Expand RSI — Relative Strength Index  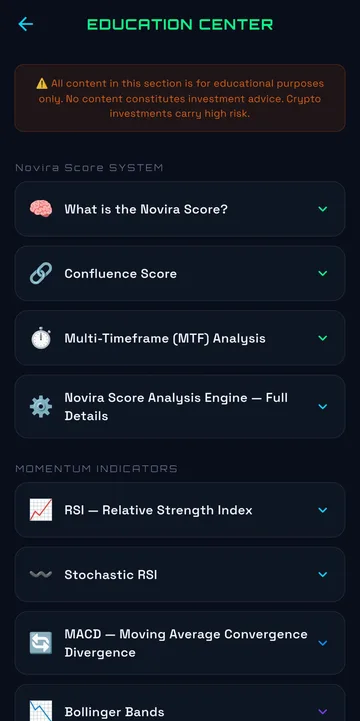click(180, 510)
